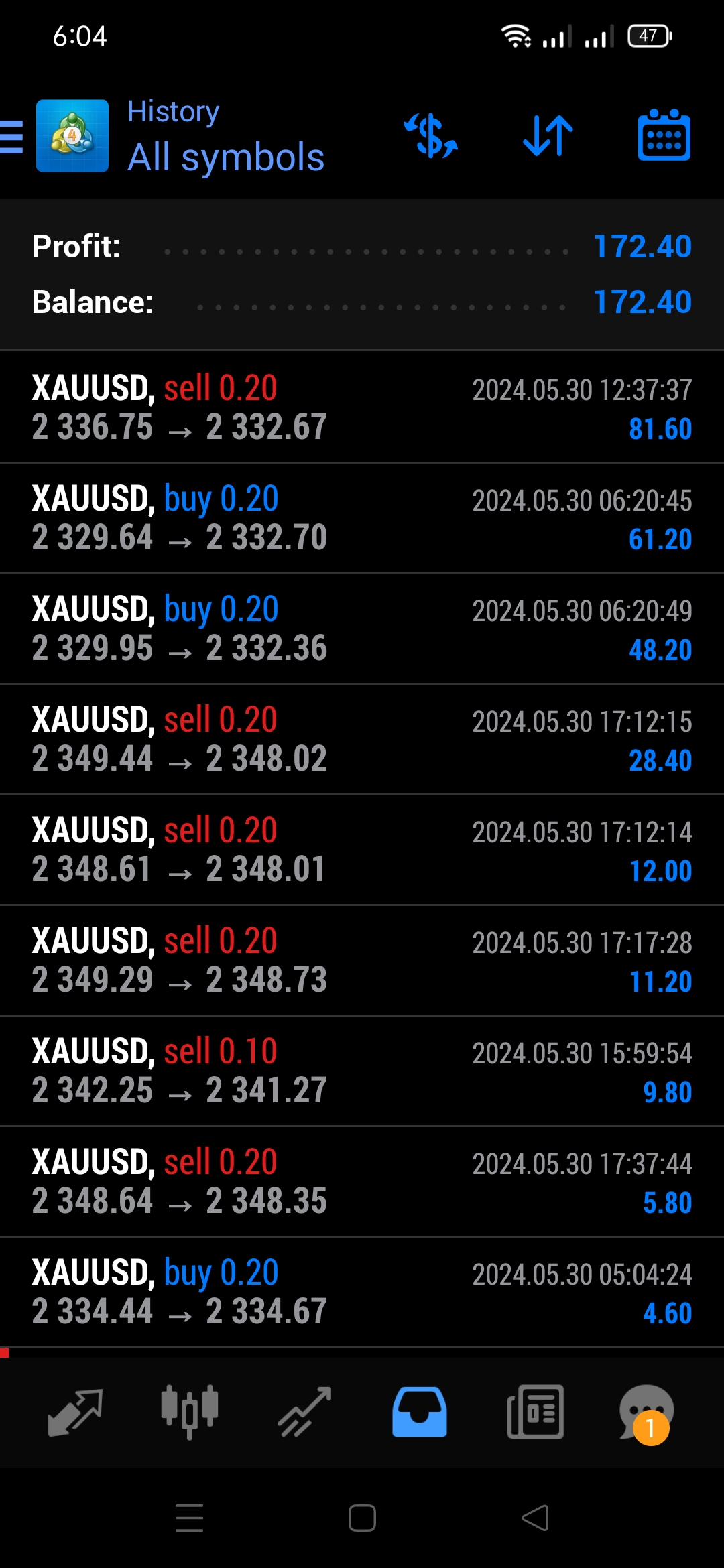The width and height of the screenshot is (724, 1568).
Task: Select the buy trade with 4.60 profit
Action: 362,1292
